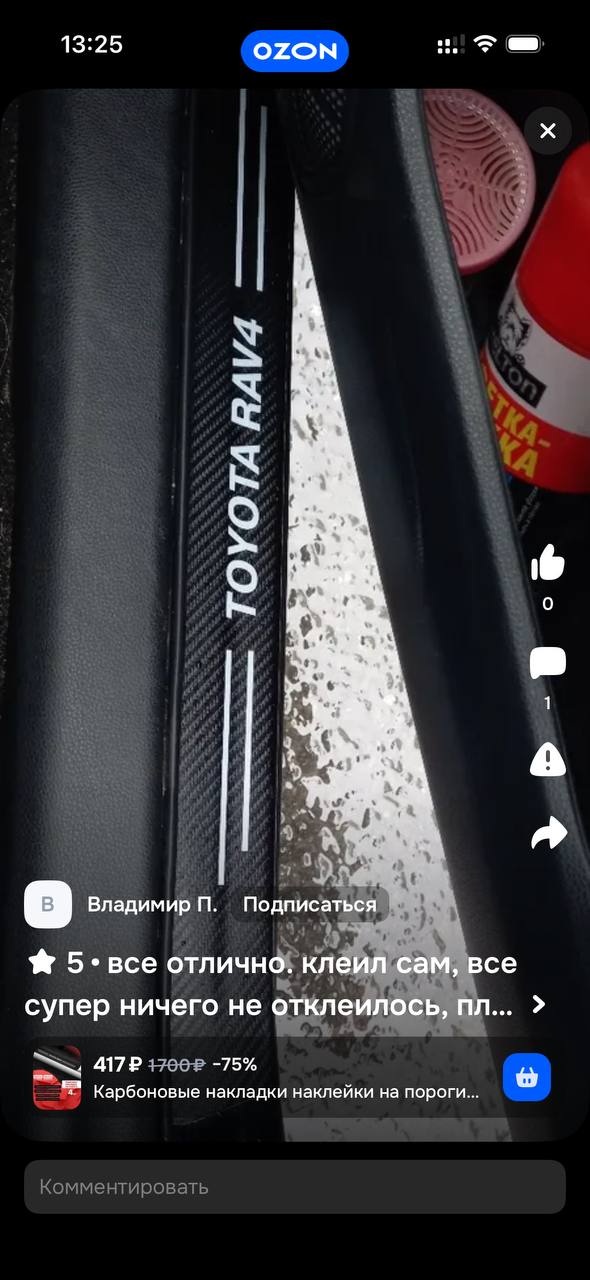This screenshot has width=590, height=1280.
Task: Open the Карбоновые накладки product card
Action: tap(262, 1078)
